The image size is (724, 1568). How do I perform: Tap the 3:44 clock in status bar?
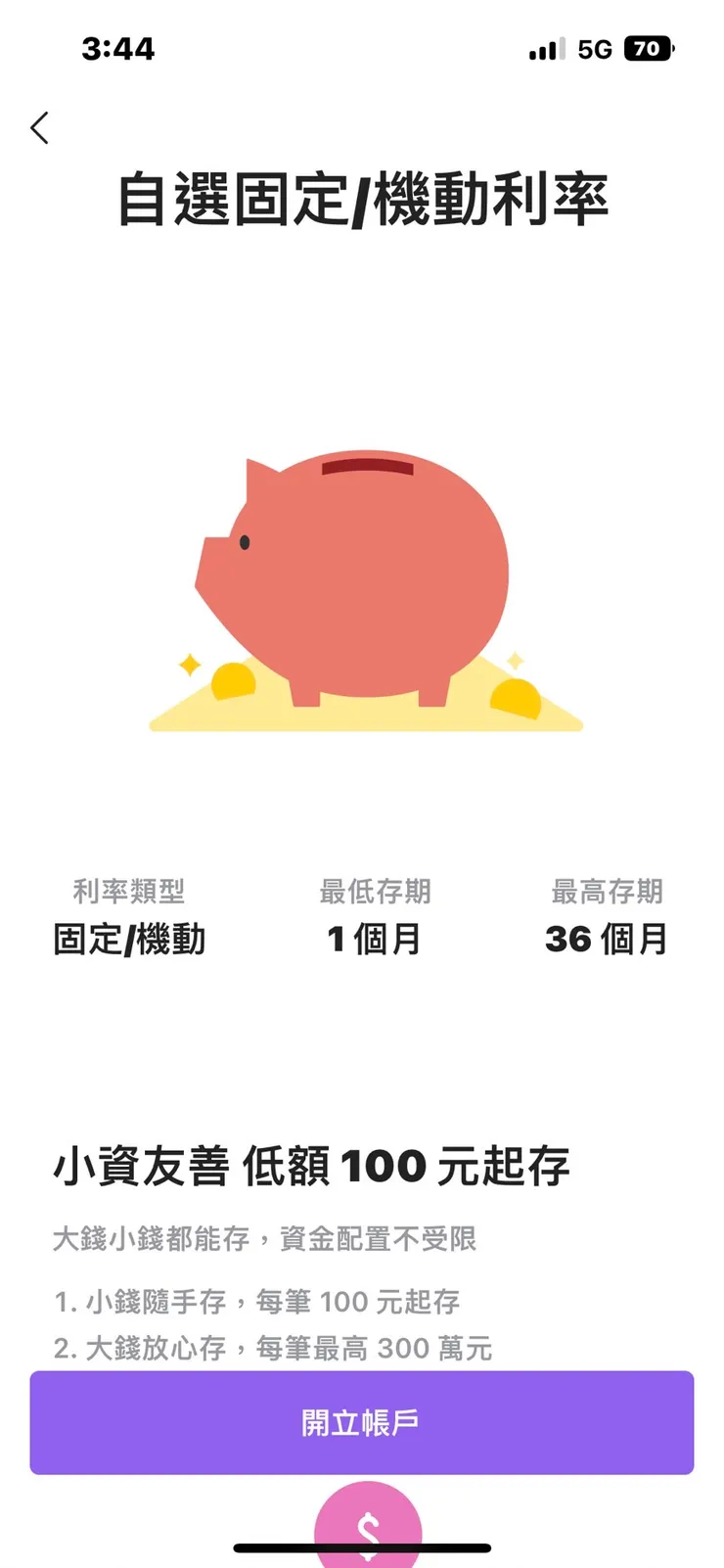[x=117, y=49]
